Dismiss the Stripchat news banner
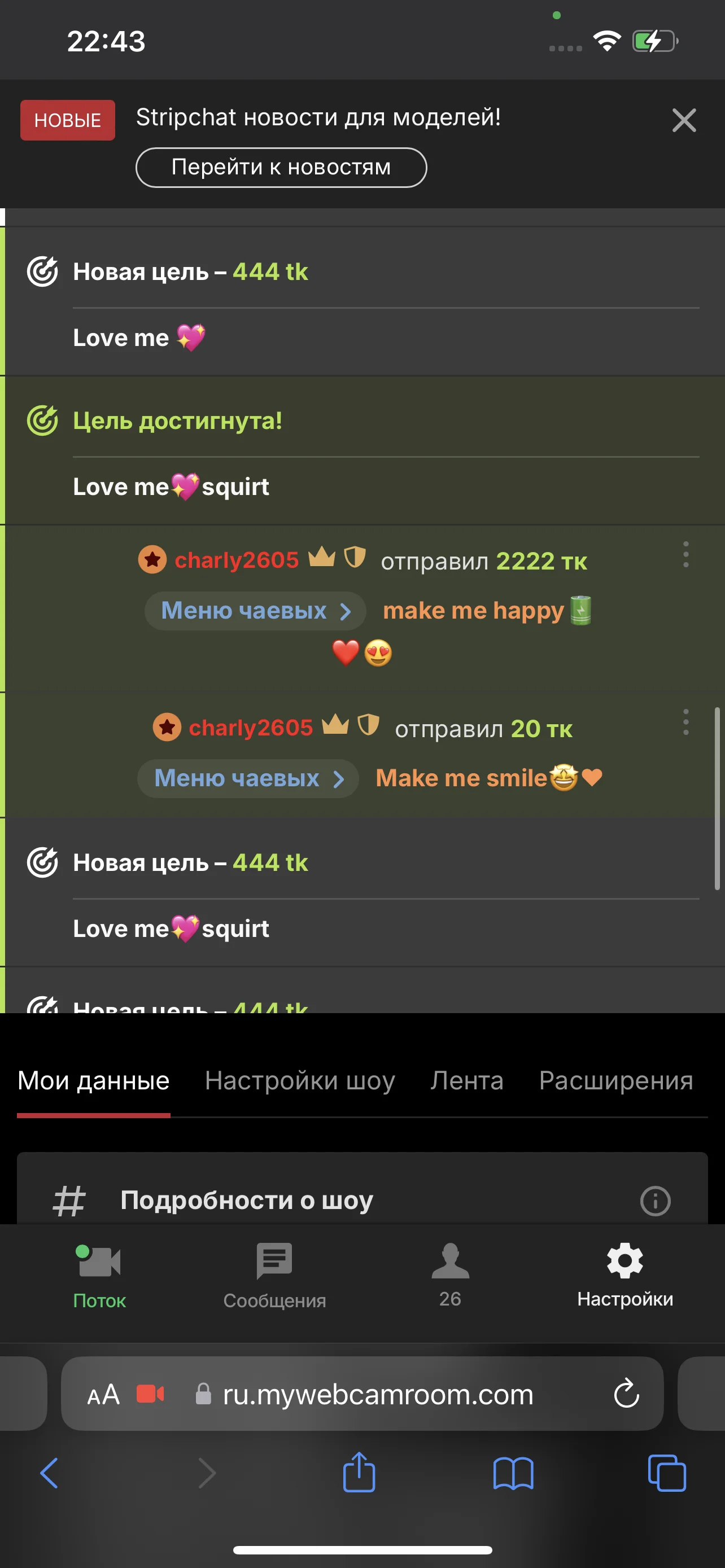Viewport: 725px width, 1568px height. coord(684,120)
